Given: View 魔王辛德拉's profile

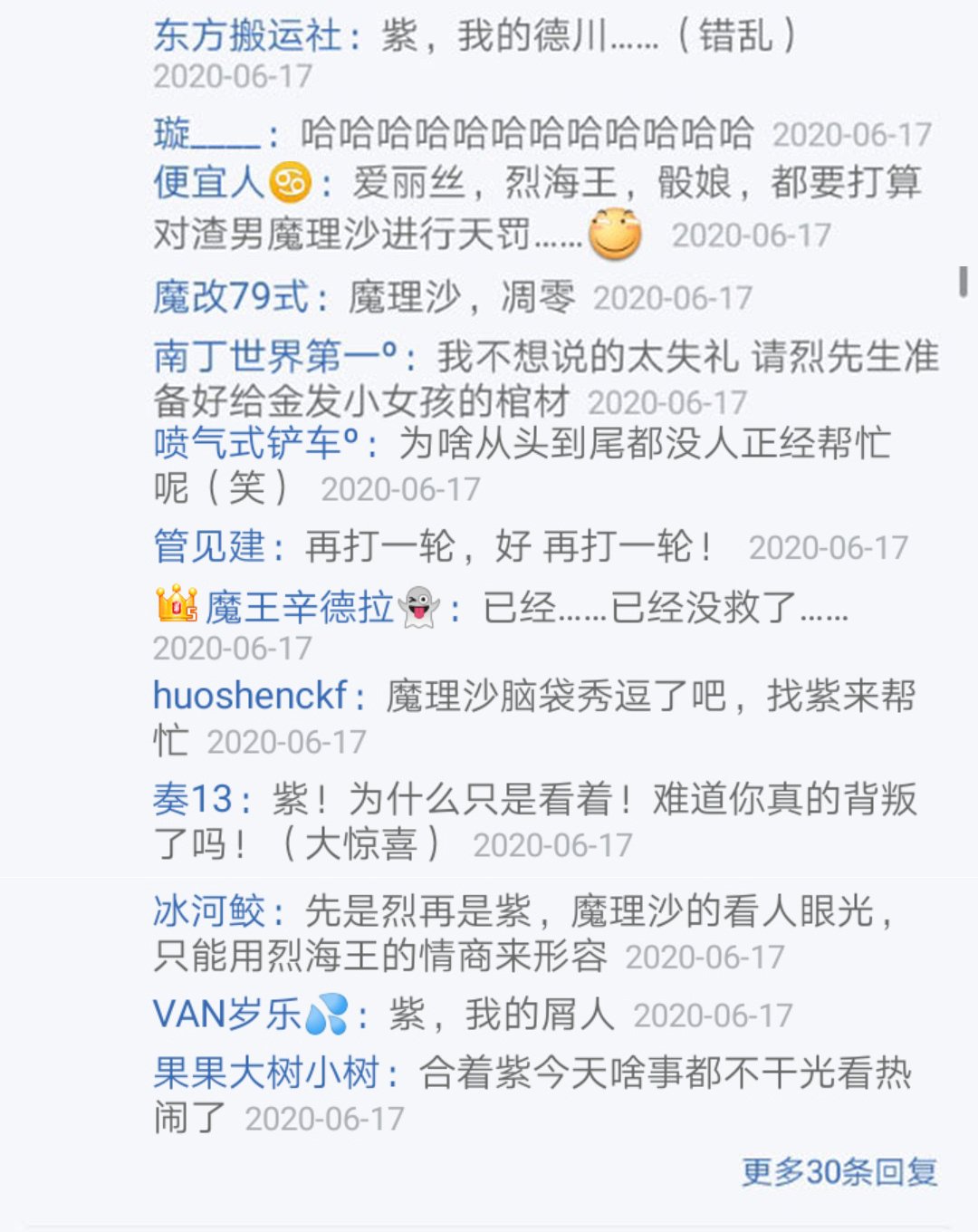Looking at the screenshot, I should coord(299,607).
